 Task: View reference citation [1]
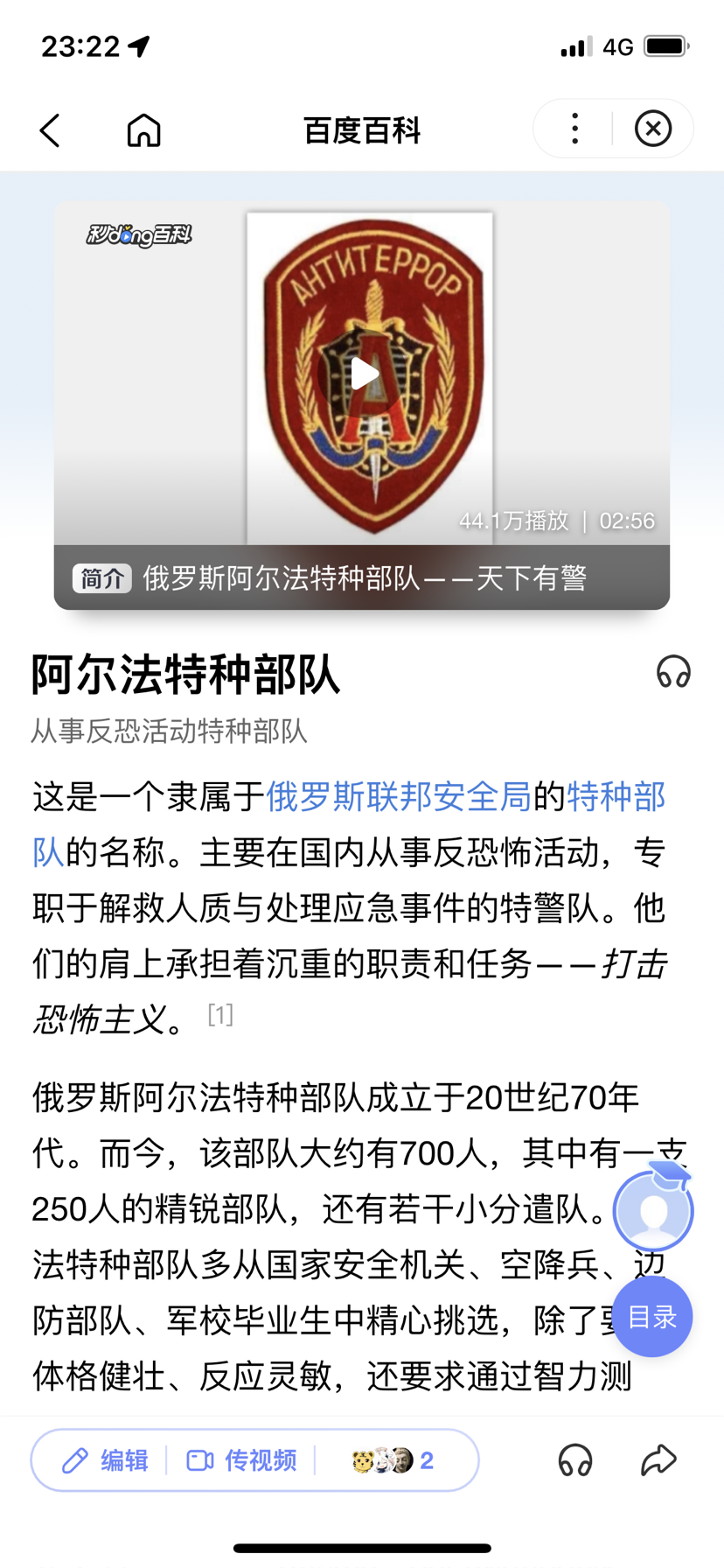tap(220, 1015)
